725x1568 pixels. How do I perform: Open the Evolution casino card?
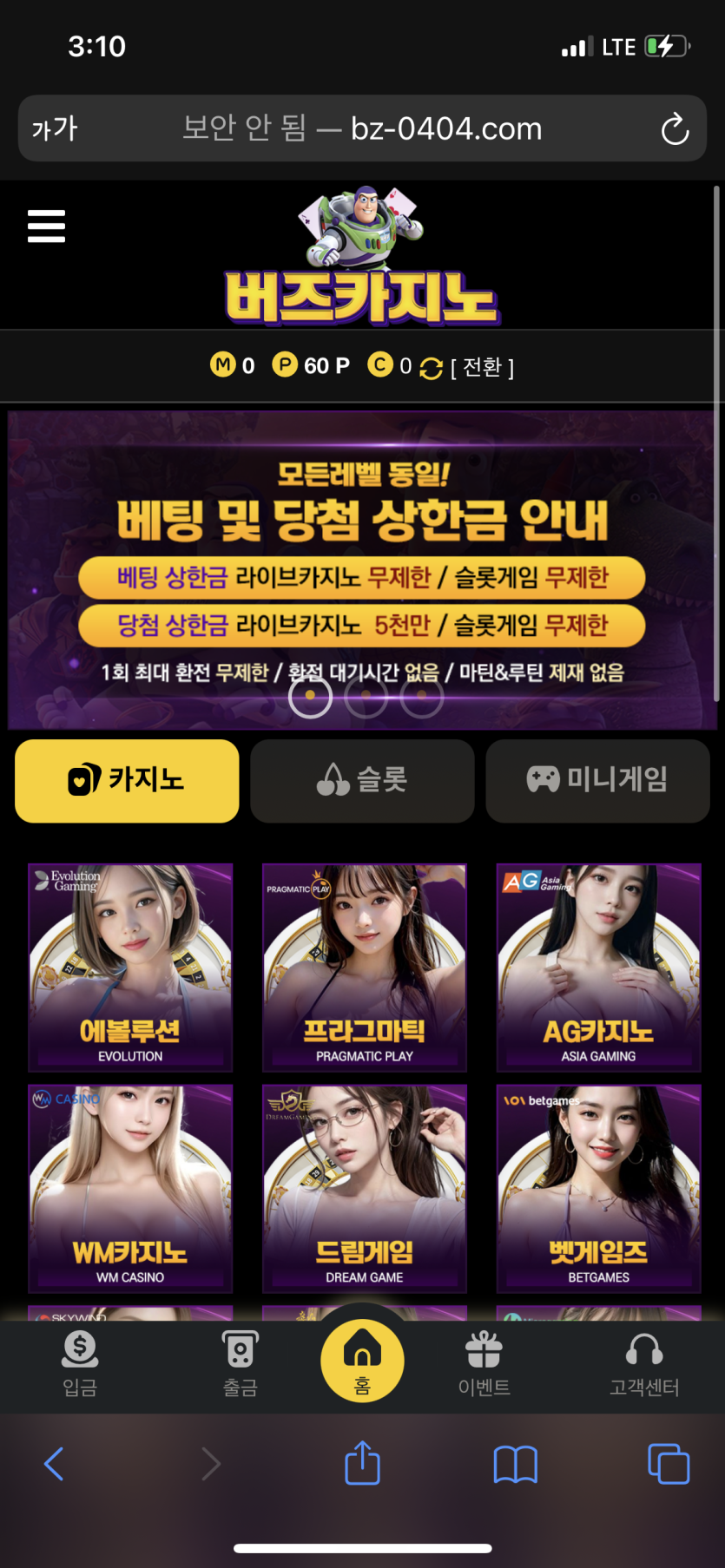coord(130,967)
